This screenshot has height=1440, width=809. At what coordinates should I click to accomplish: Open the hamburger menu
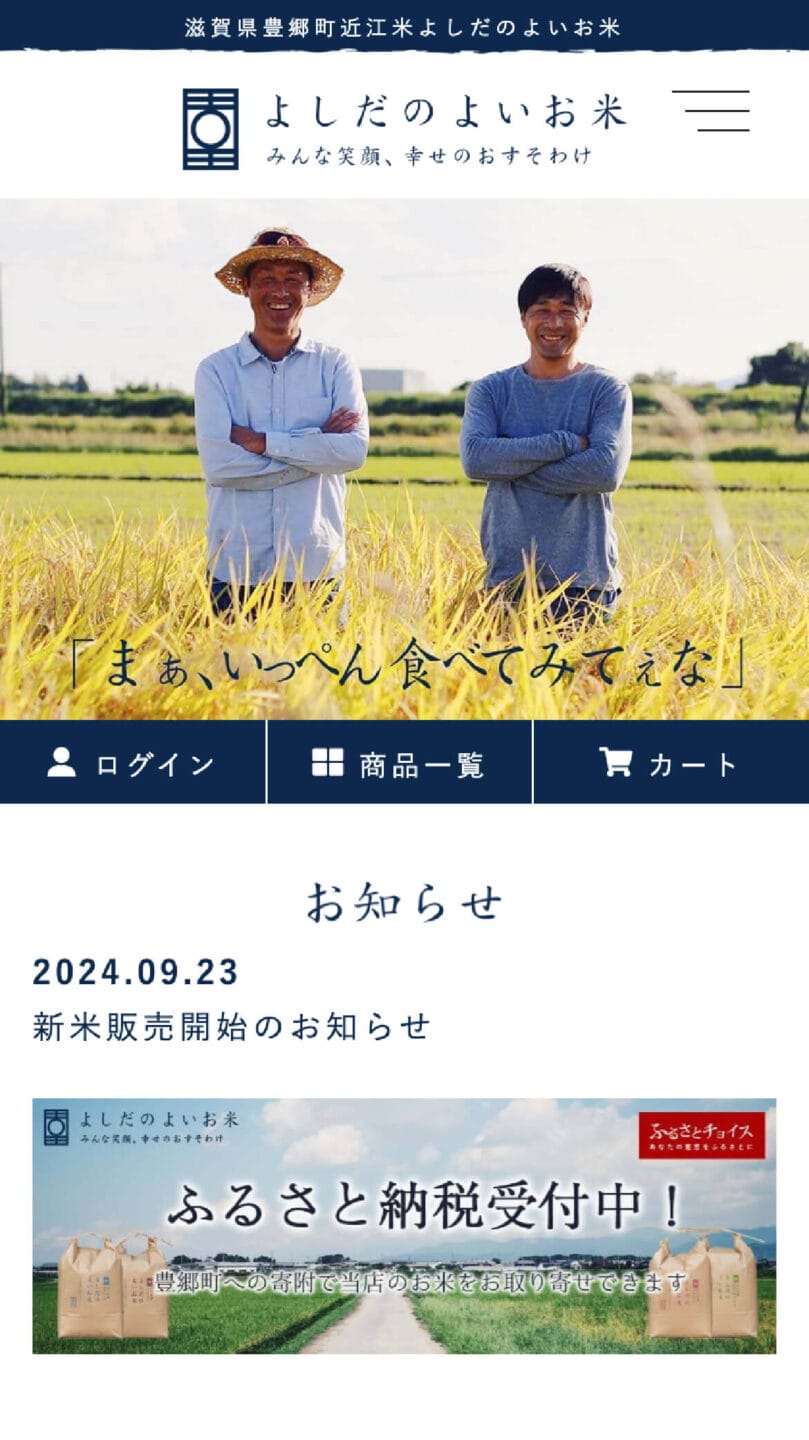(711, 111)
